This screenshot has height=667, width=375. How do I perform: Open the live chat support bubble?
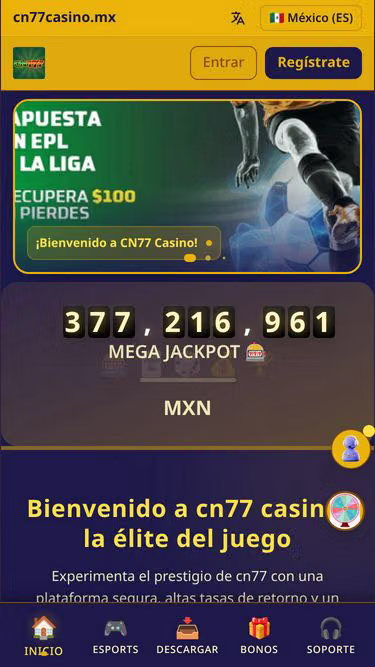pos(351,449)
